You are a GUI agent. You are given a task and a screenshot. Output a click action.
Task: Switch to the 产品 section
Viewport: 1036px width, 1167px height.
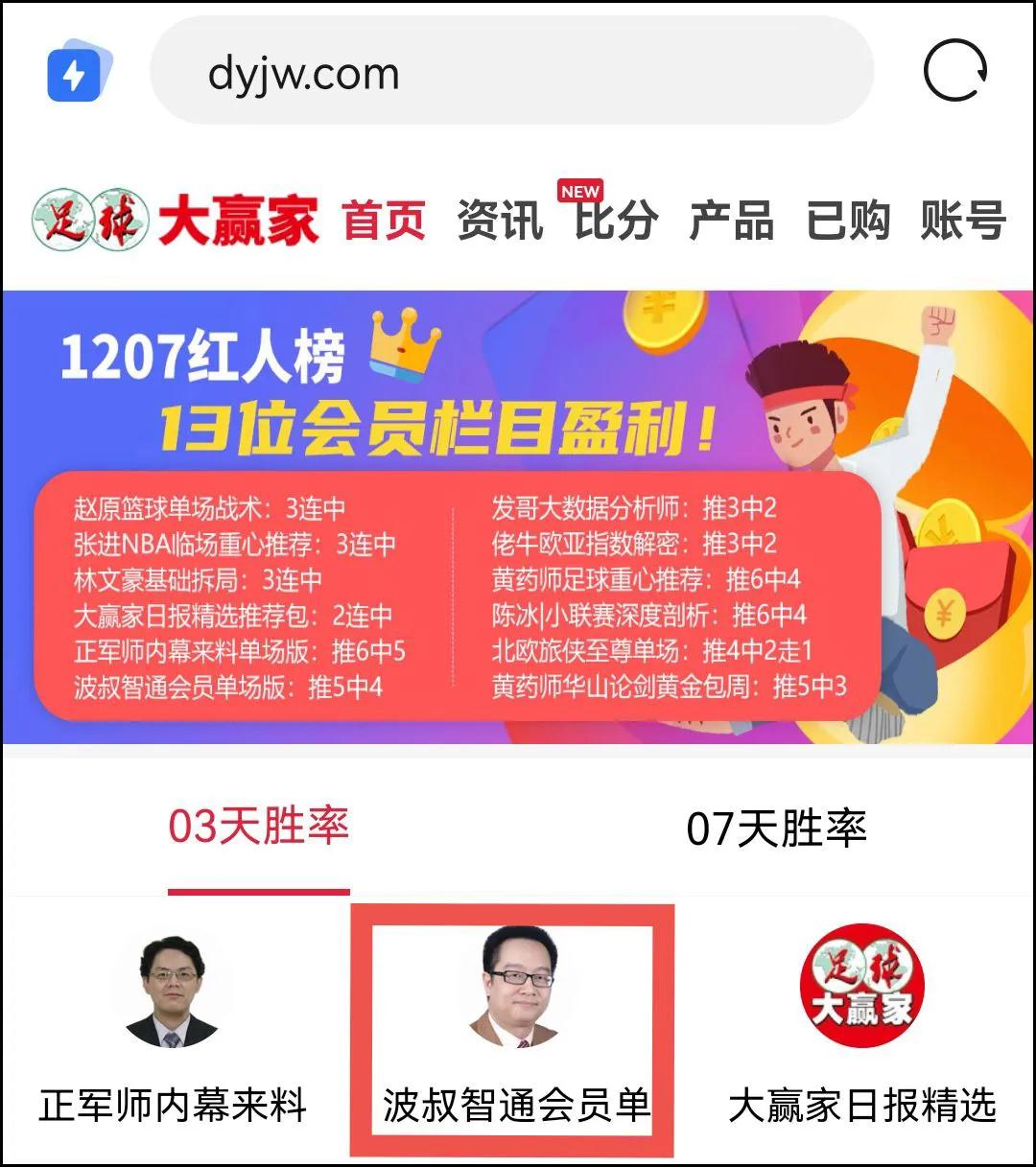[731, 220]
